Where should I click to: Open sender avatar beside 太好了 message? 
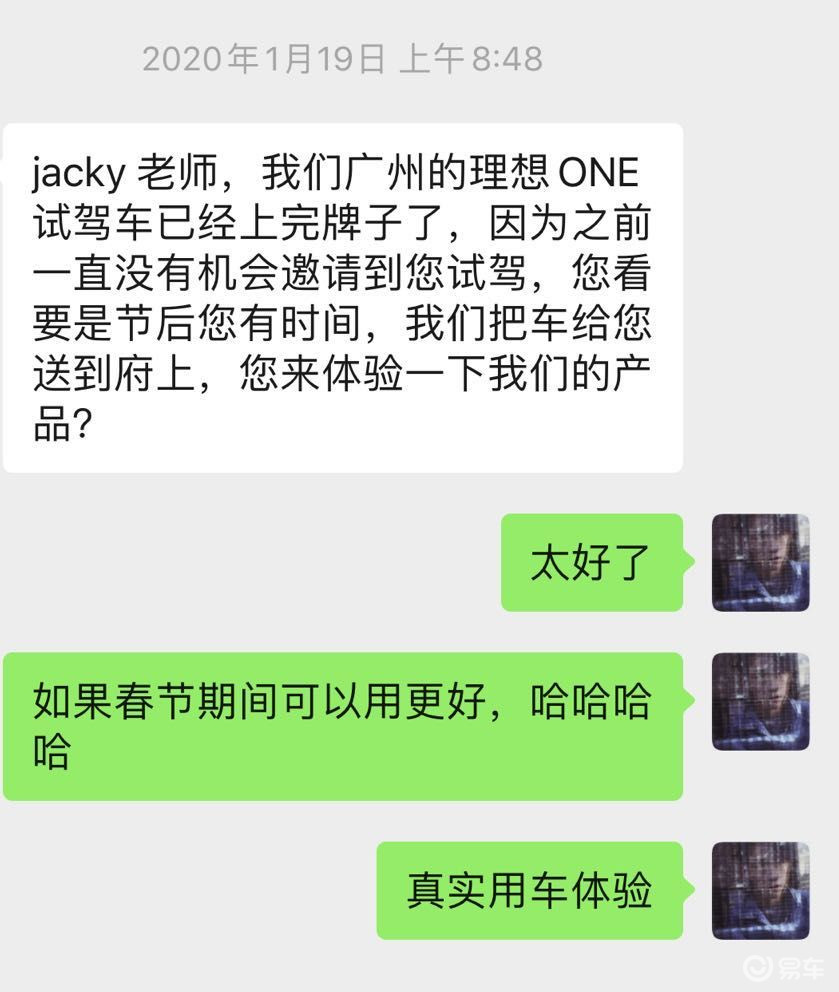pyautogui.click(x=760, y=562)
